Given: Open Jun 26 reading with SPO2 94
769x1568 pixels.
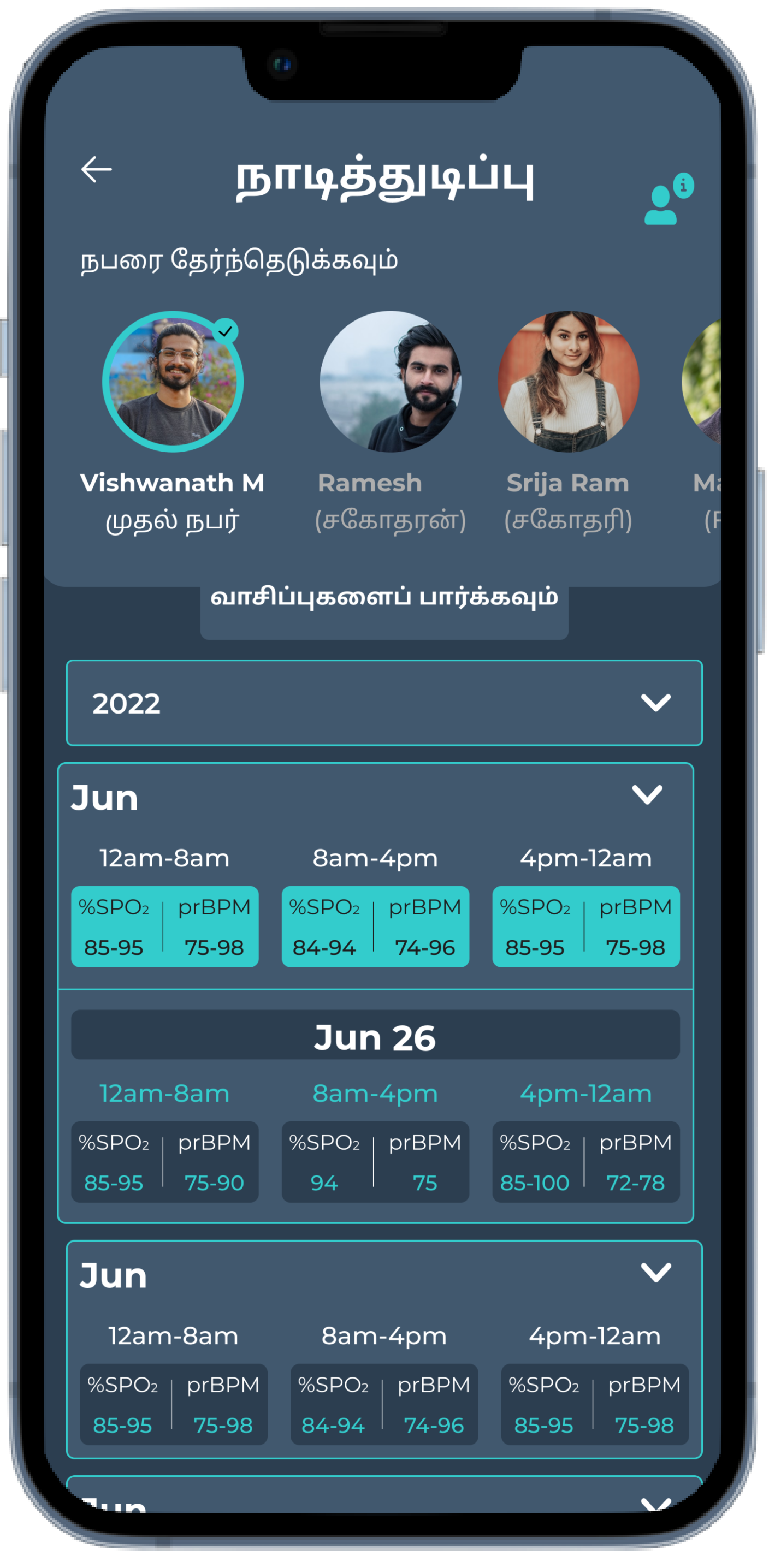Looking at the screenshot, I should pos(375,1162).
